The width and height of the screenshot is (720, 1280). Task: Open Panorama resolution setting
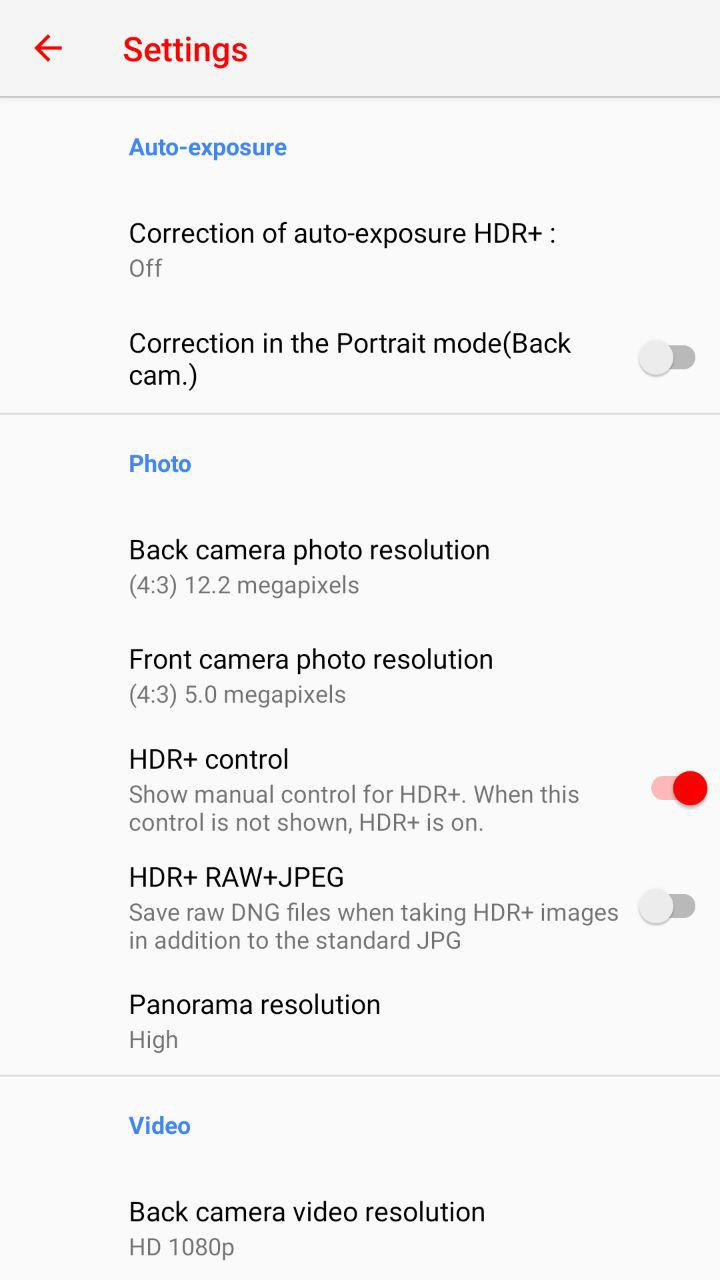[255, 1020]
